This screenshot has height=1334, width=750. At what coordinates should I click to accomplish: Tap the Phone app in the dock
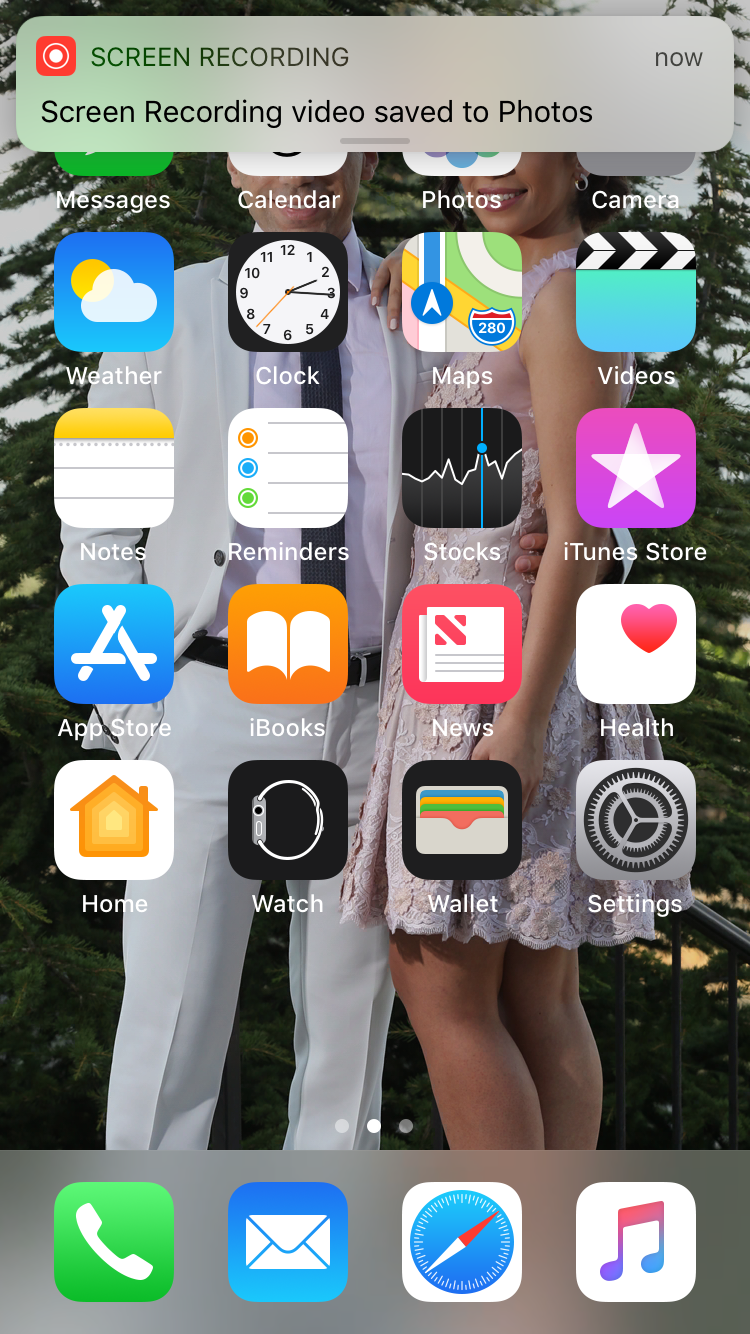[114, 1242]
